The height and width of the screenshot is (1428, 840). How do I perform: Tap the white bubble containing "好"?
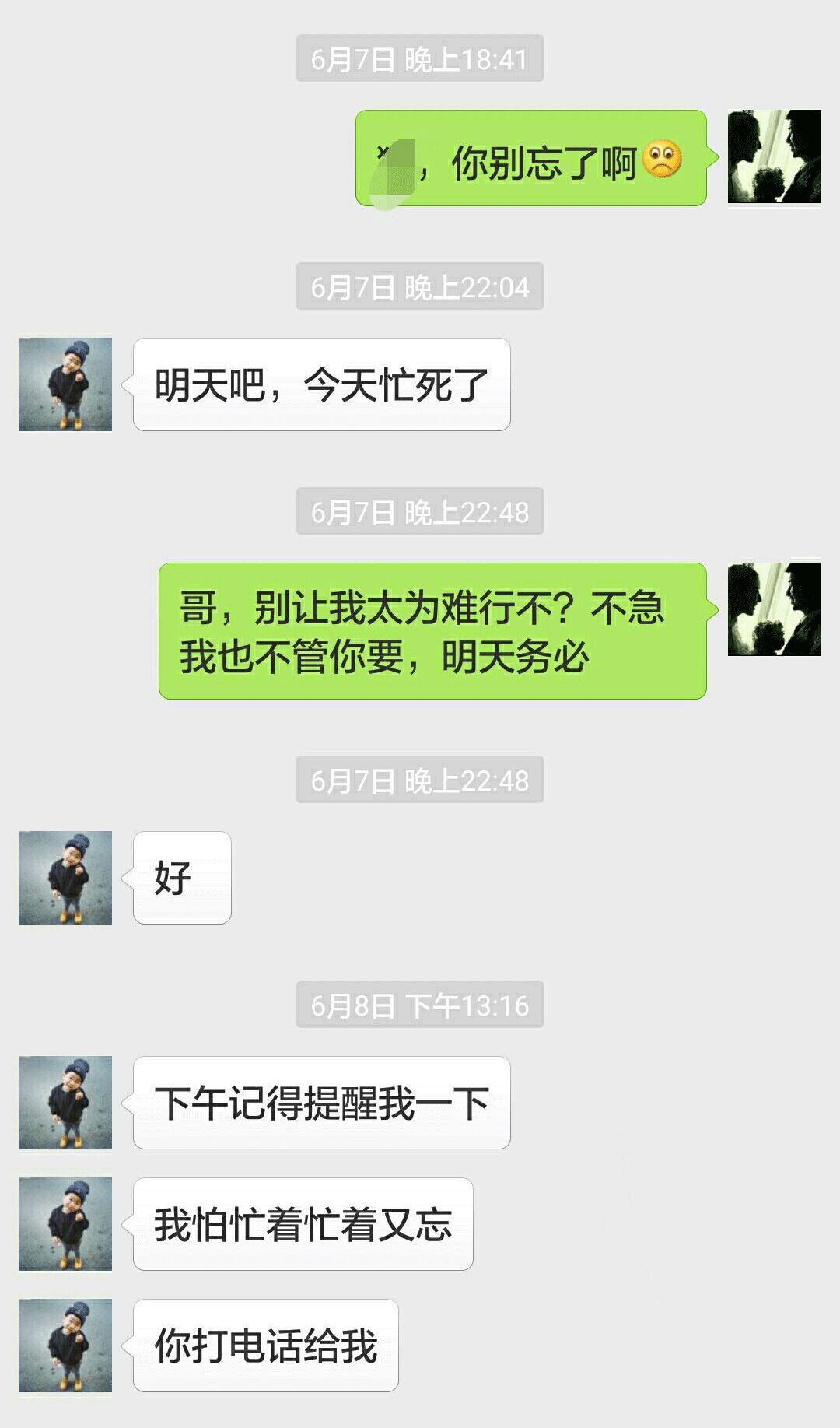point(180,879)
